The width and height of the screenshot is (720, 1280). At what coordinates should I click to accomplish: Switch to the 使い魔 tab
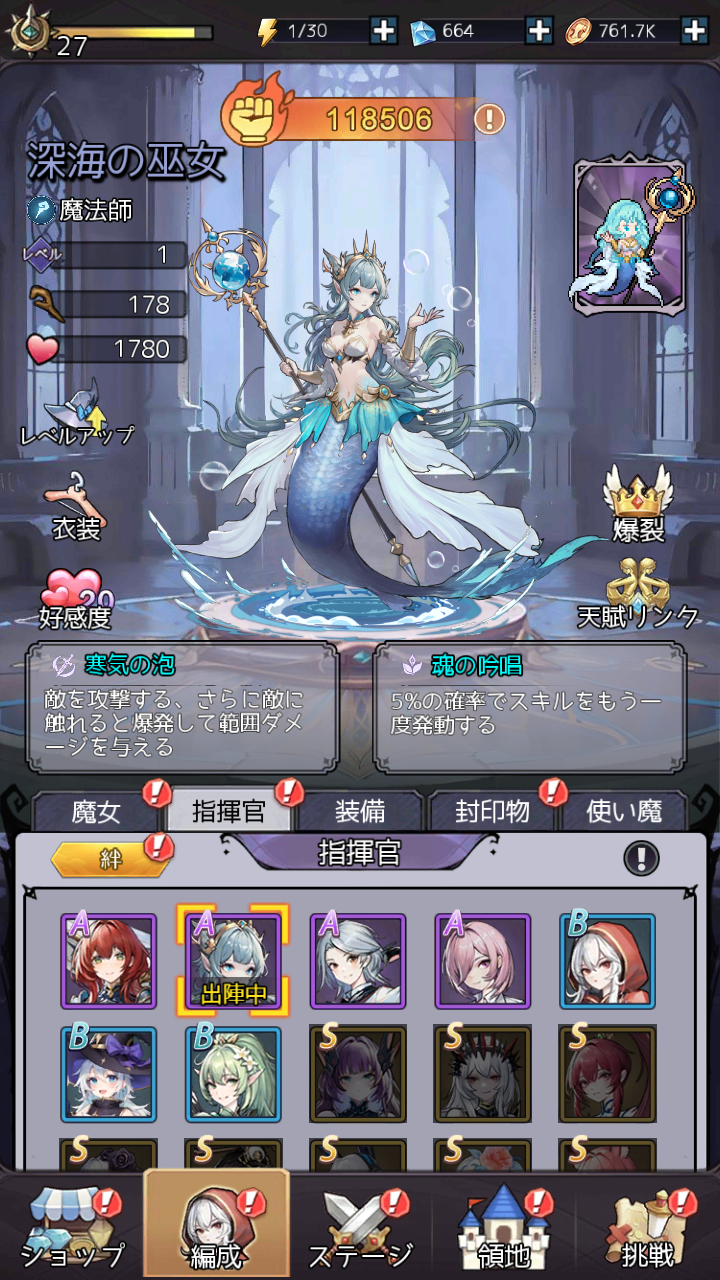(623, 811)
